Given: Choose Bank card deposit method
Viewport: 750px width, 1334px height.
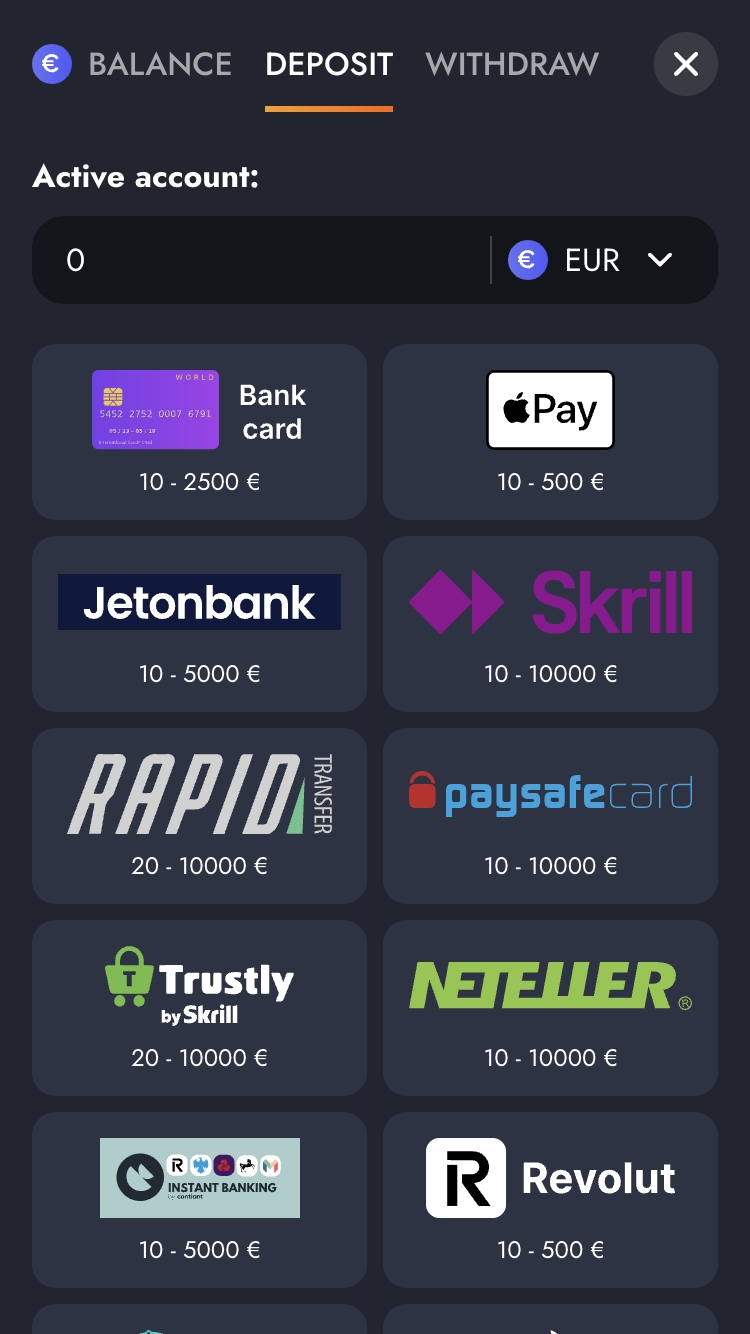Looking at the screenshot, I should (x=199, y=431).
